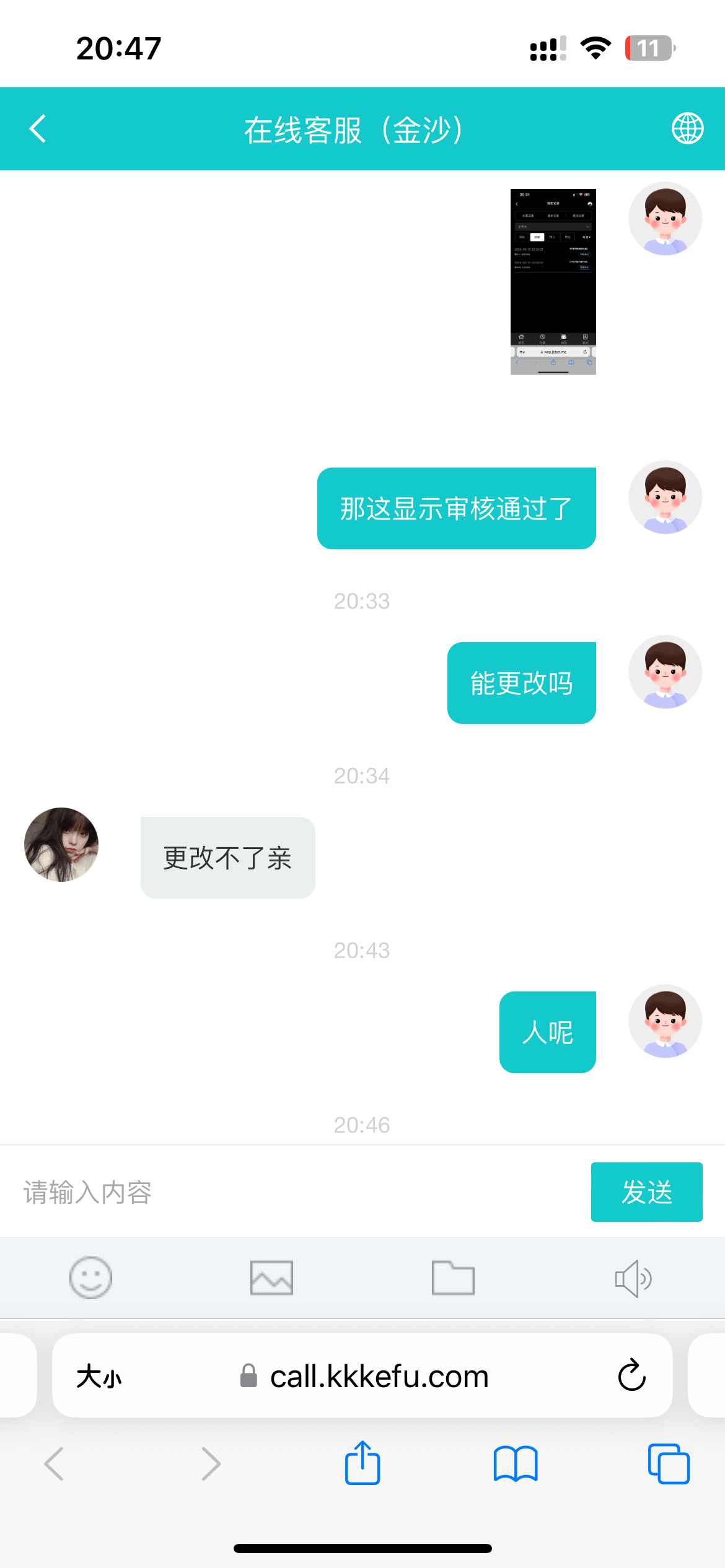Reload the call.kkkefu.com page
Viewport: 725px width, 1568px height.
(631, 1375)
